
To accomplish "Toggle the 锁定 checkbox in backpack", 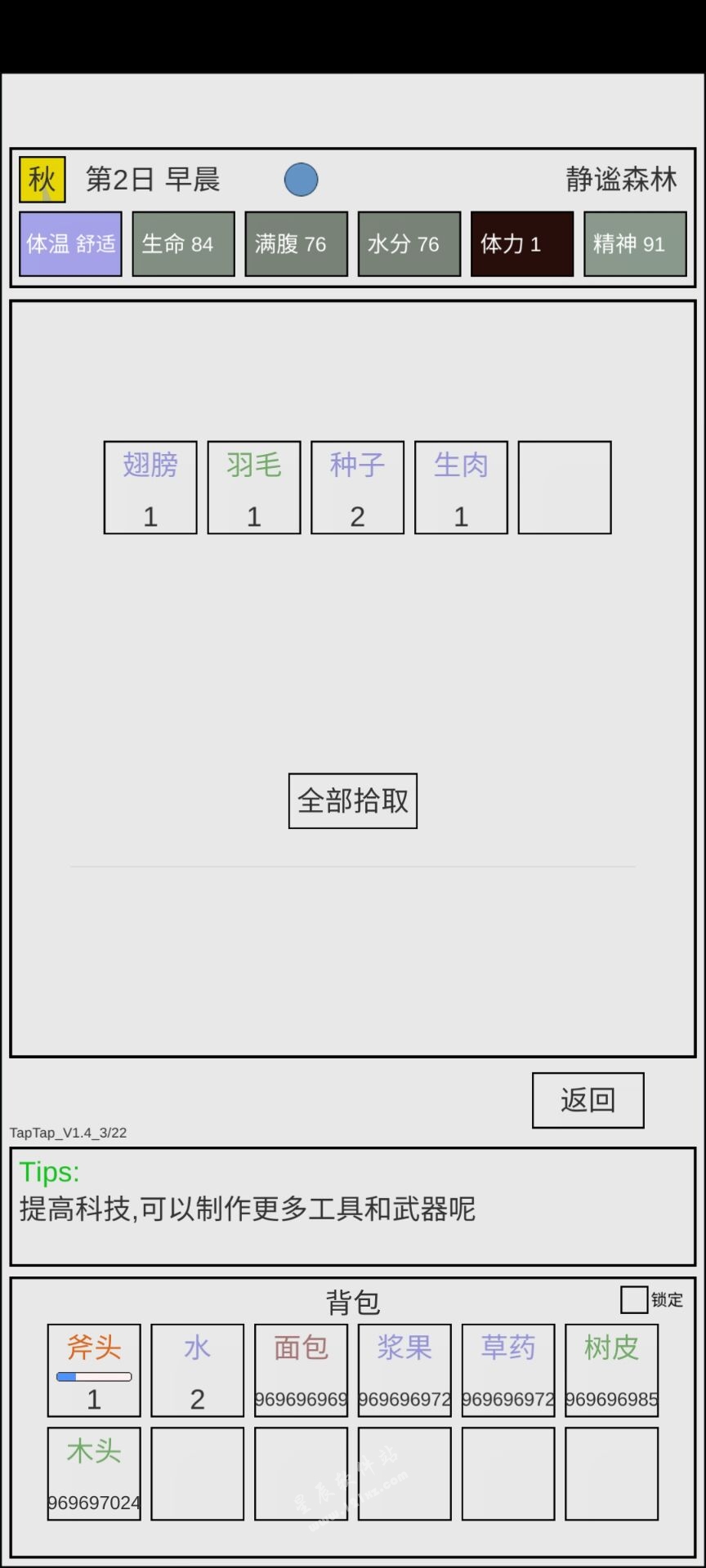I will [x=634, y=1299].
